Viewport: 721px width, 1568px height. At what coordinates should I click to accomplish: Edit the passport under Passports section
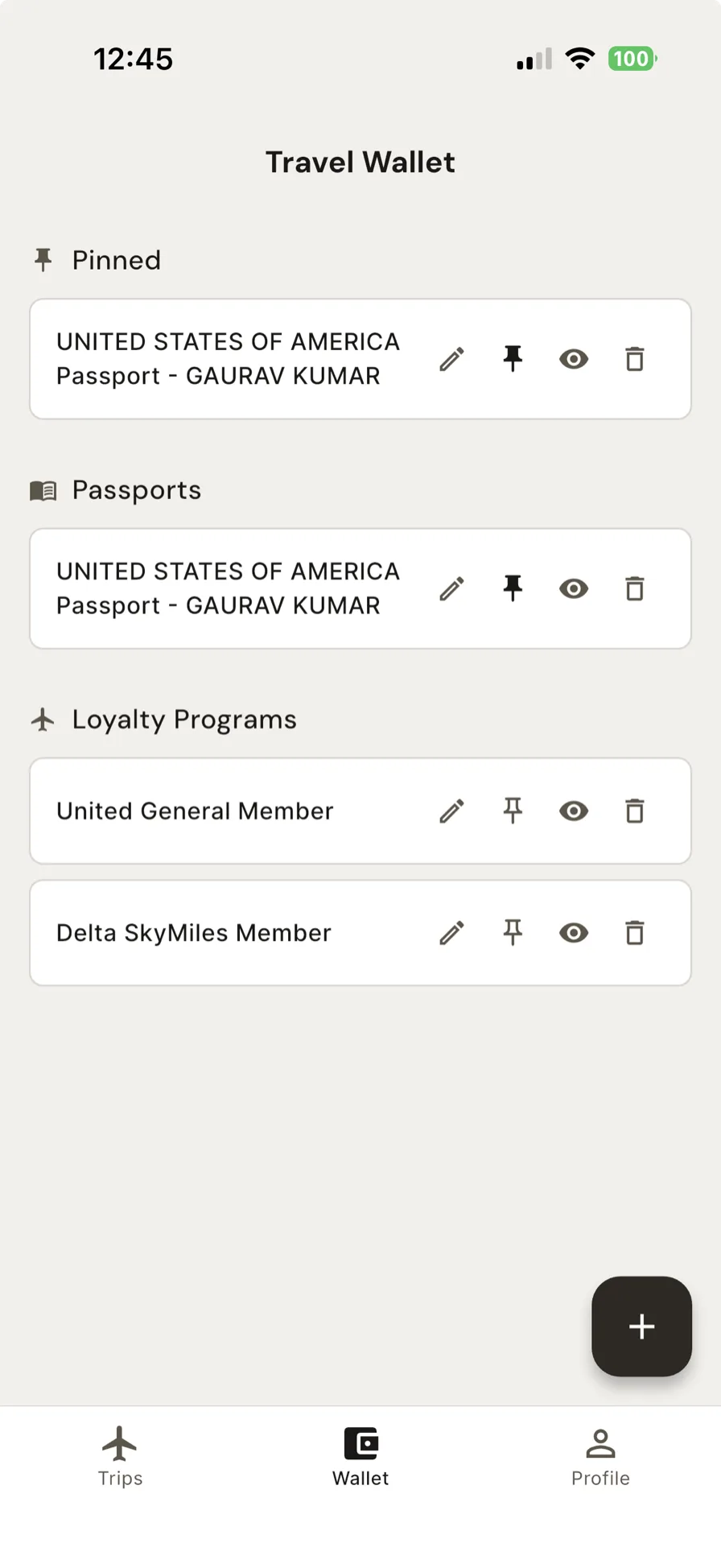[x=451, y=588]
